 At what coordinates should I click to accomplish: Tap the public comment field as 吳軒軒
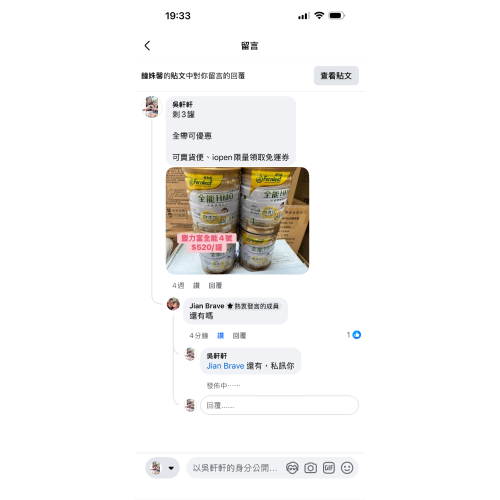(235, 468)
